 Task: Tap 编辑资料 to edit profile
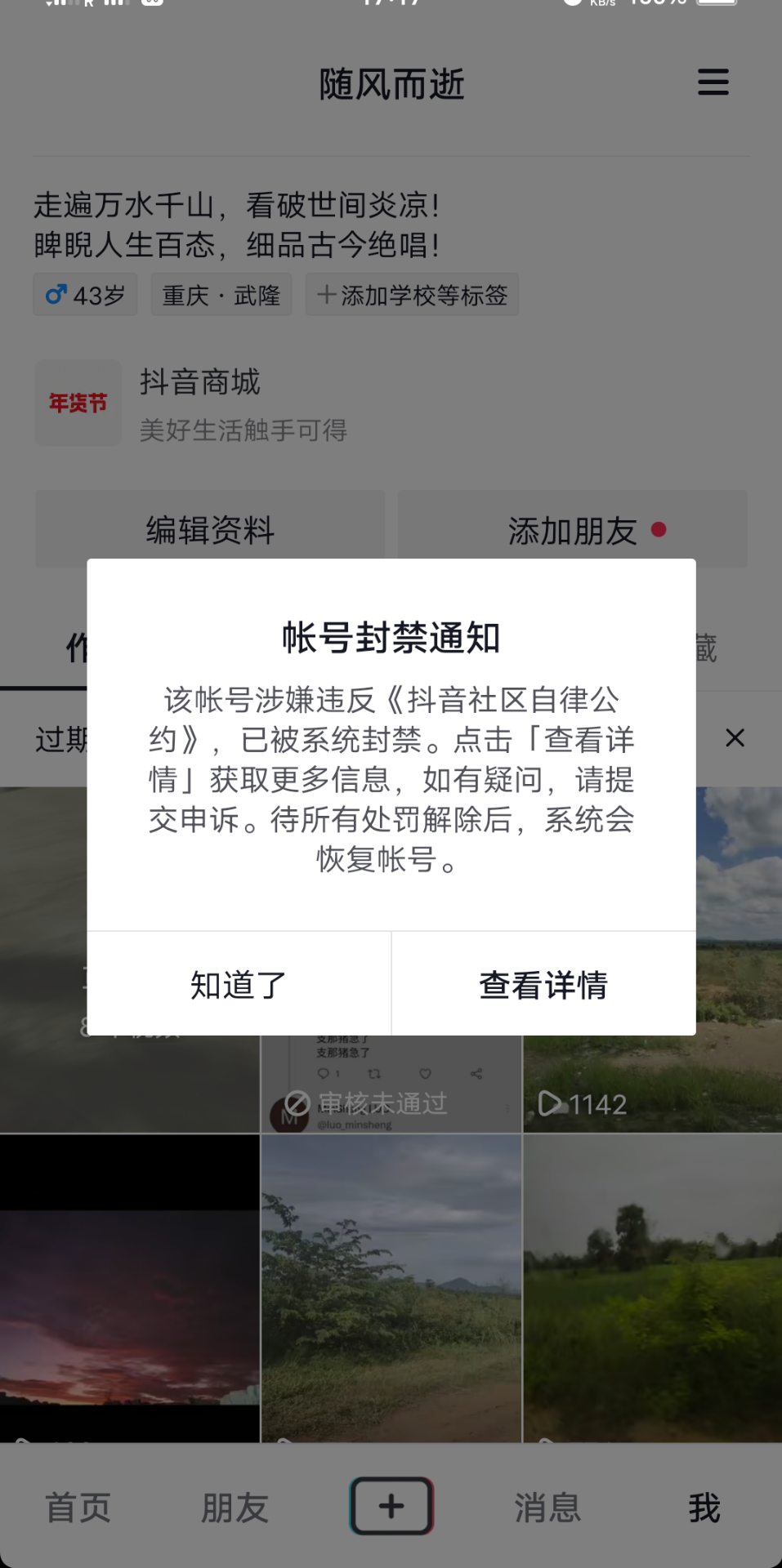click(x=210, y=530)
